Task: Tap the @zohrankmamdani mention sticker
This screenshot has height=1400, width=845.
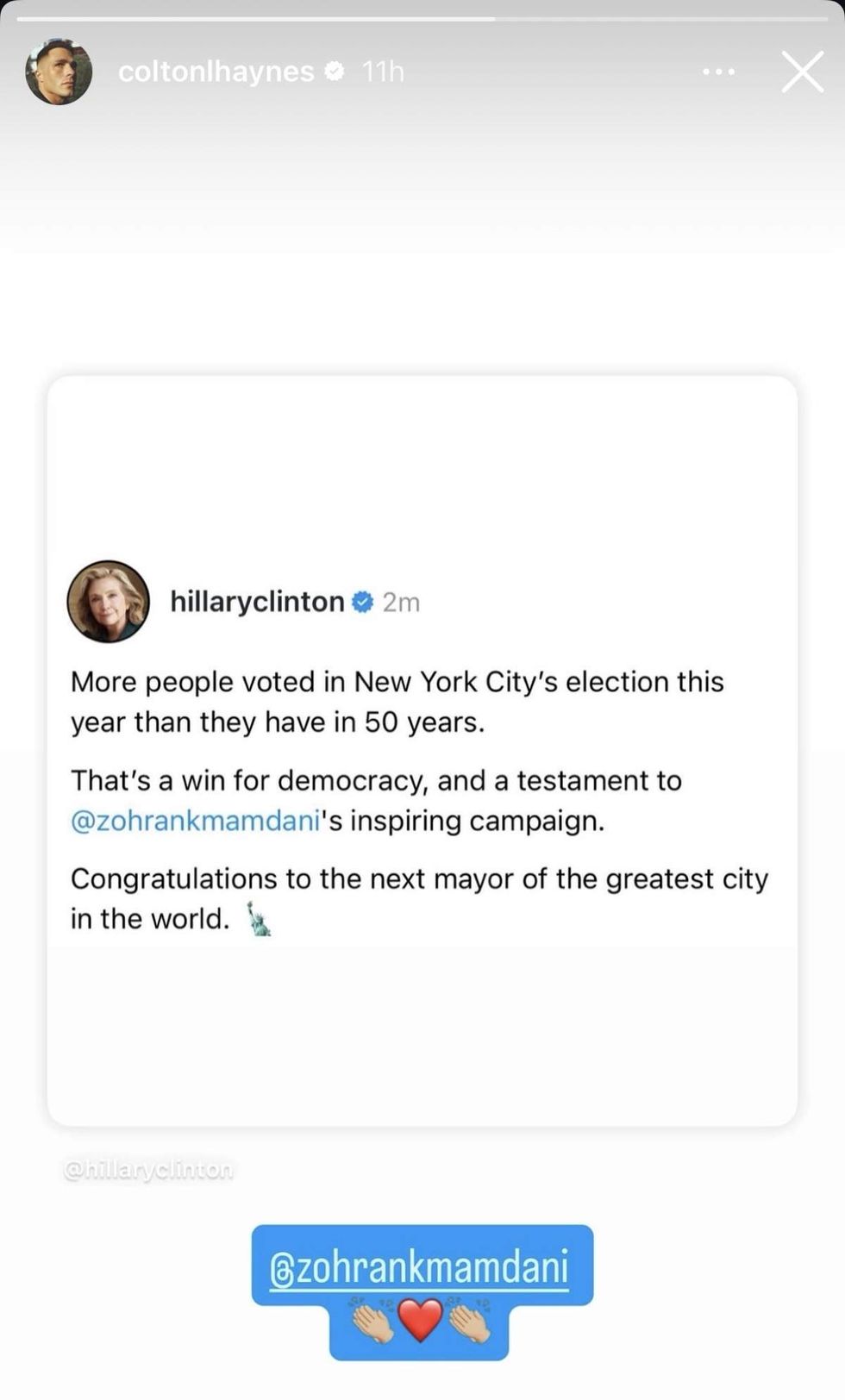Action: pyautogui.click(x=422, y=1267)
